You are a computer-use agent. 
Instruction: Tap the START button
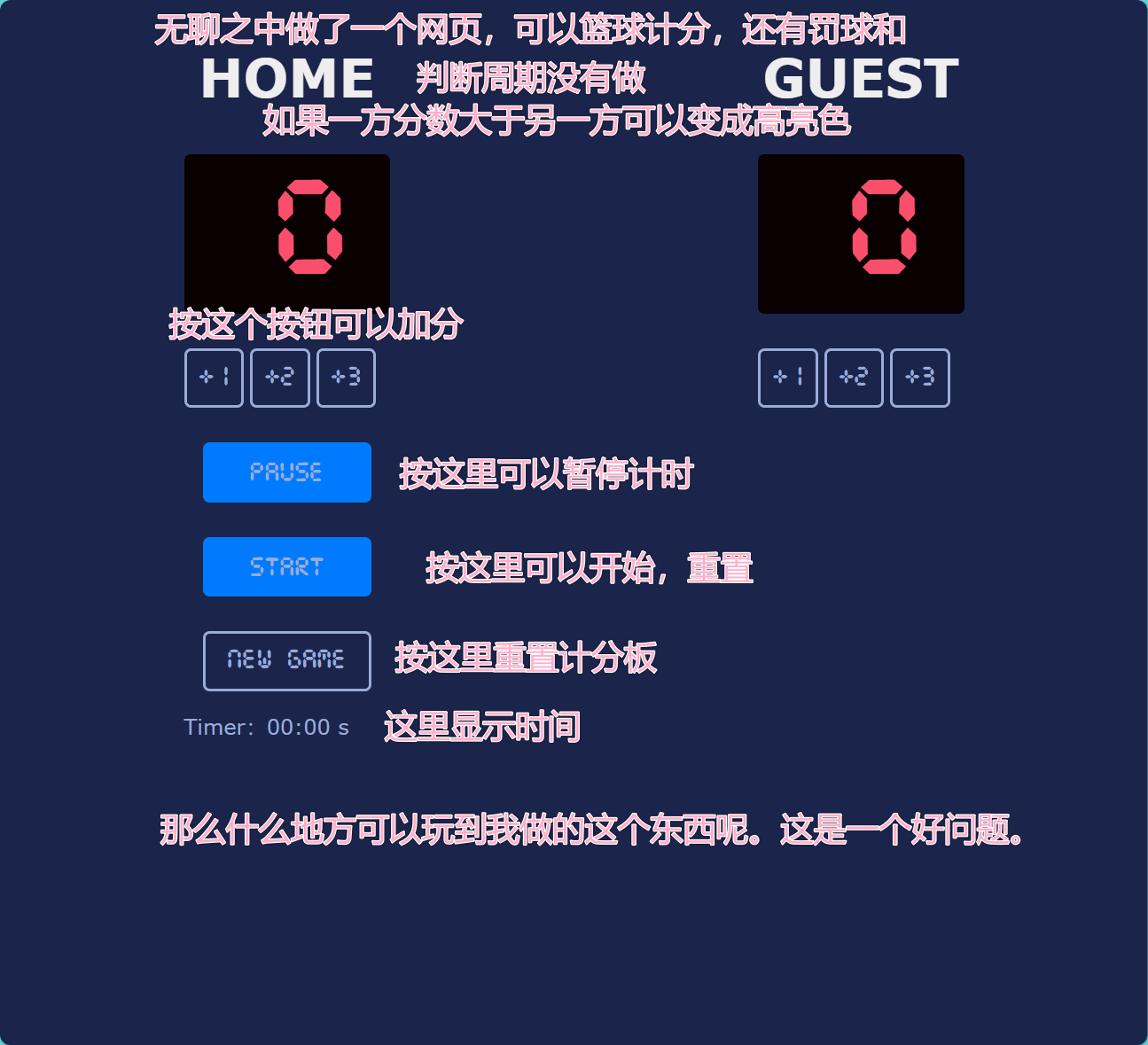pyautogui.click(x=286, y=566)
